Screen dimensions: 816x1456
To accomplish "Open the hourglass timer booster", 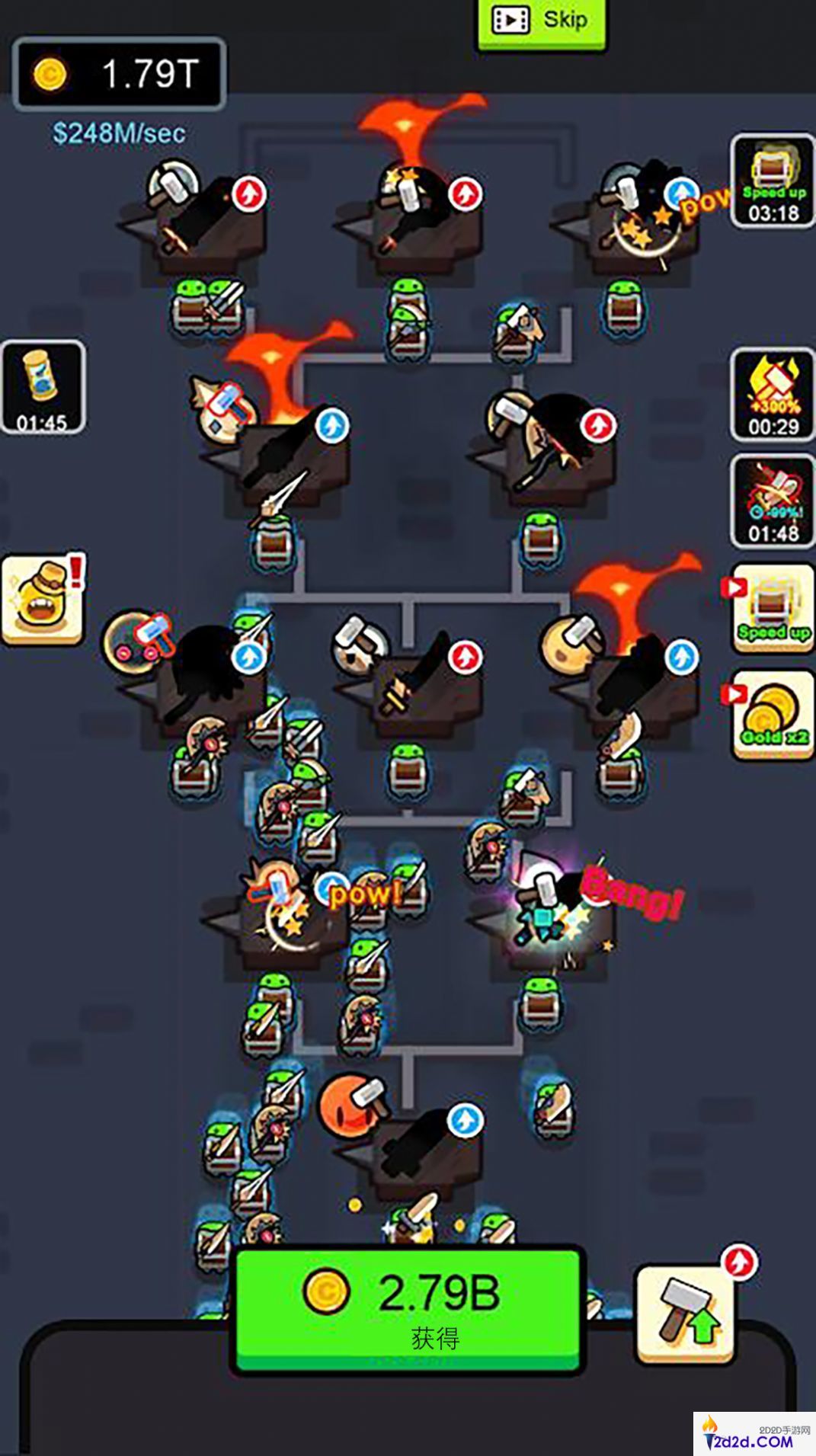I will click(43, 387).
